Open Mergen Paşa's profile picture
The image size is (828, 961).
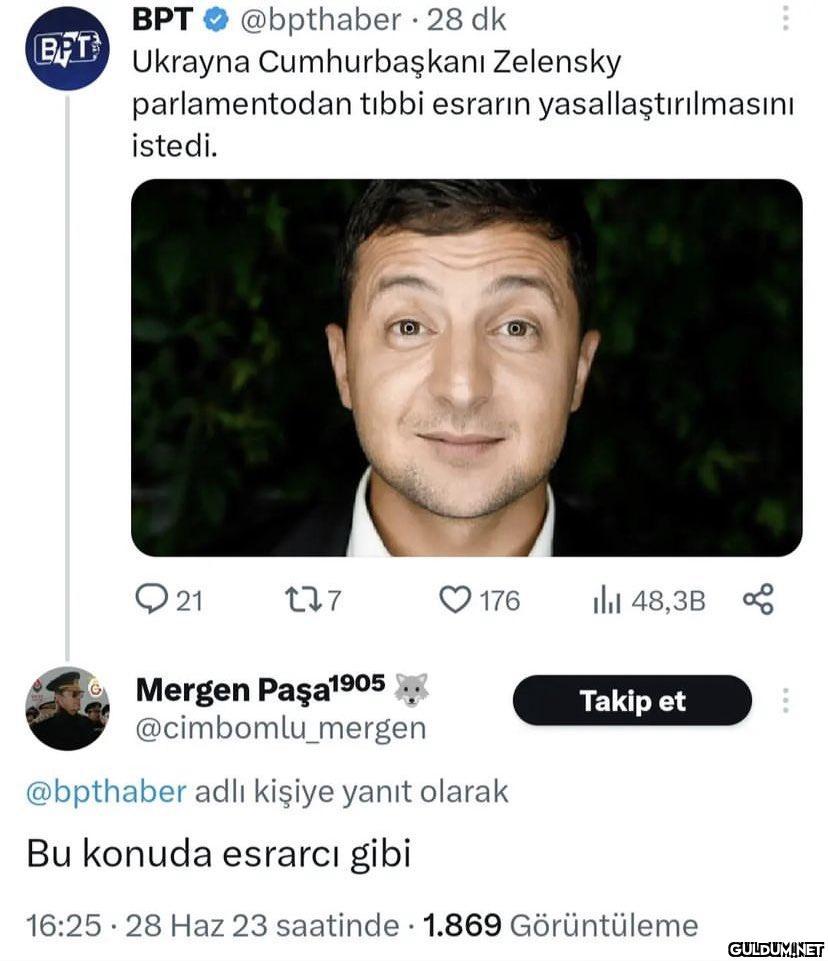(67, 708)
